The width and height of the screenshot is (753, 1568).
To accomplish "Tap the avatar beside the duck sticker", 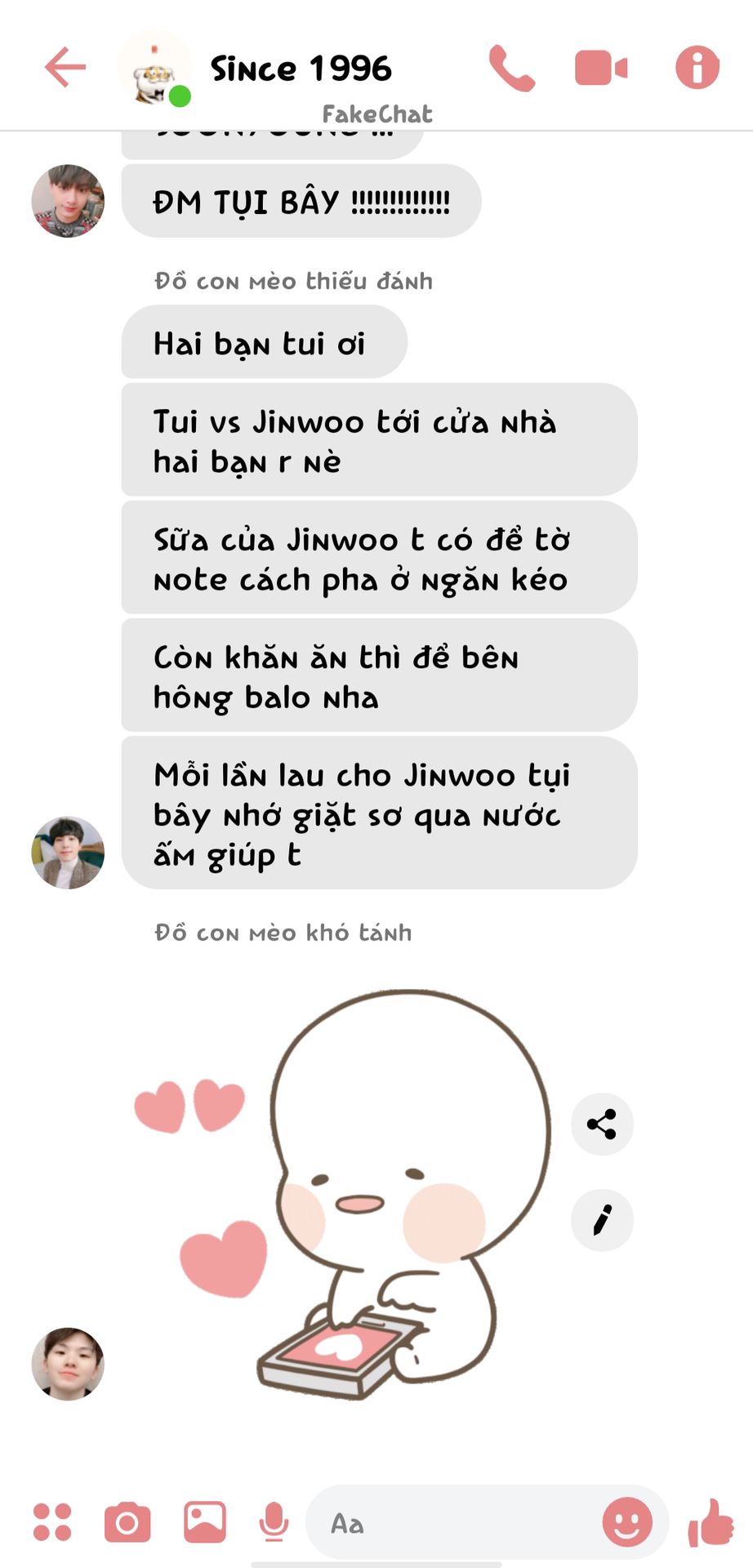I will tap(68, 1364).
